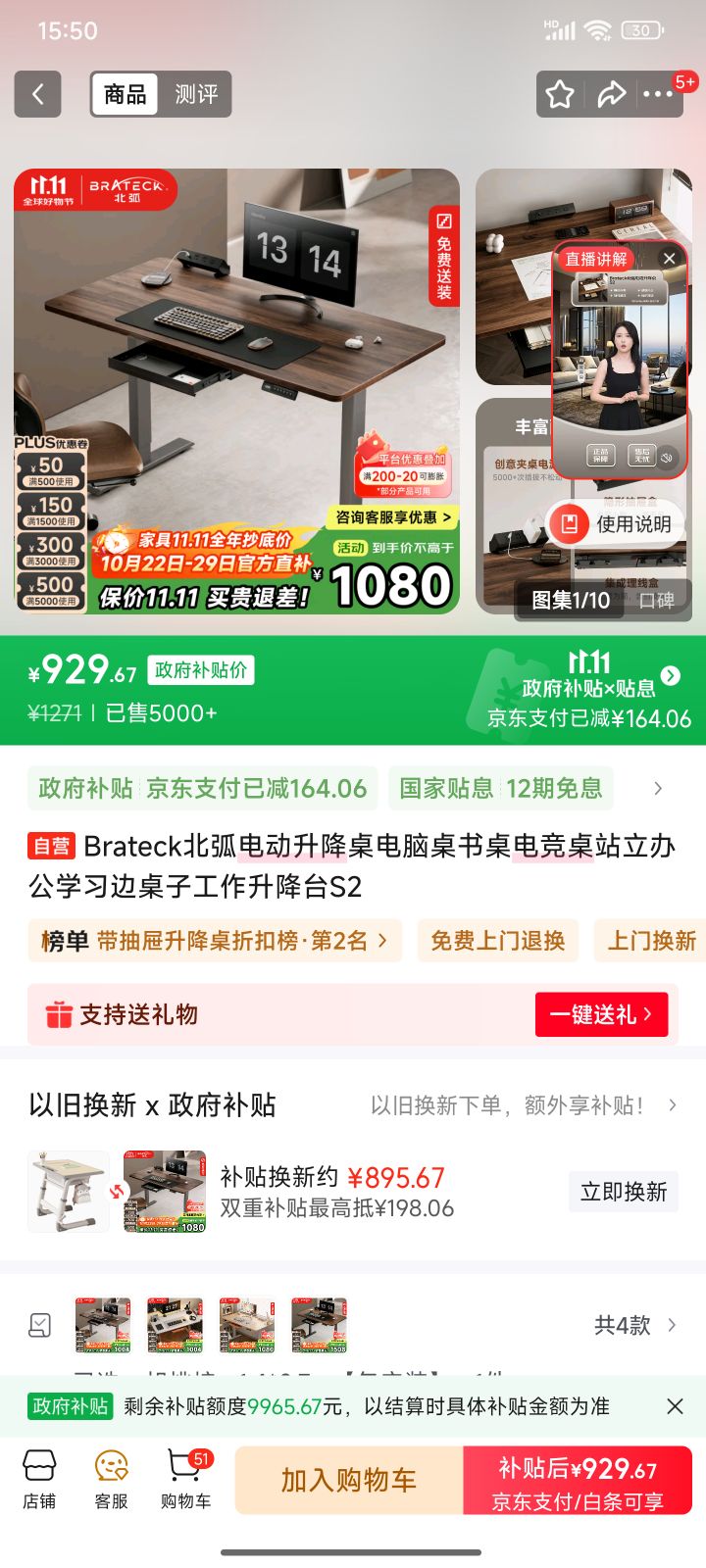This screenshot has width=706, height=1568.
Task: Tap the back arrow at top left
Action: (x=37, y=94)
